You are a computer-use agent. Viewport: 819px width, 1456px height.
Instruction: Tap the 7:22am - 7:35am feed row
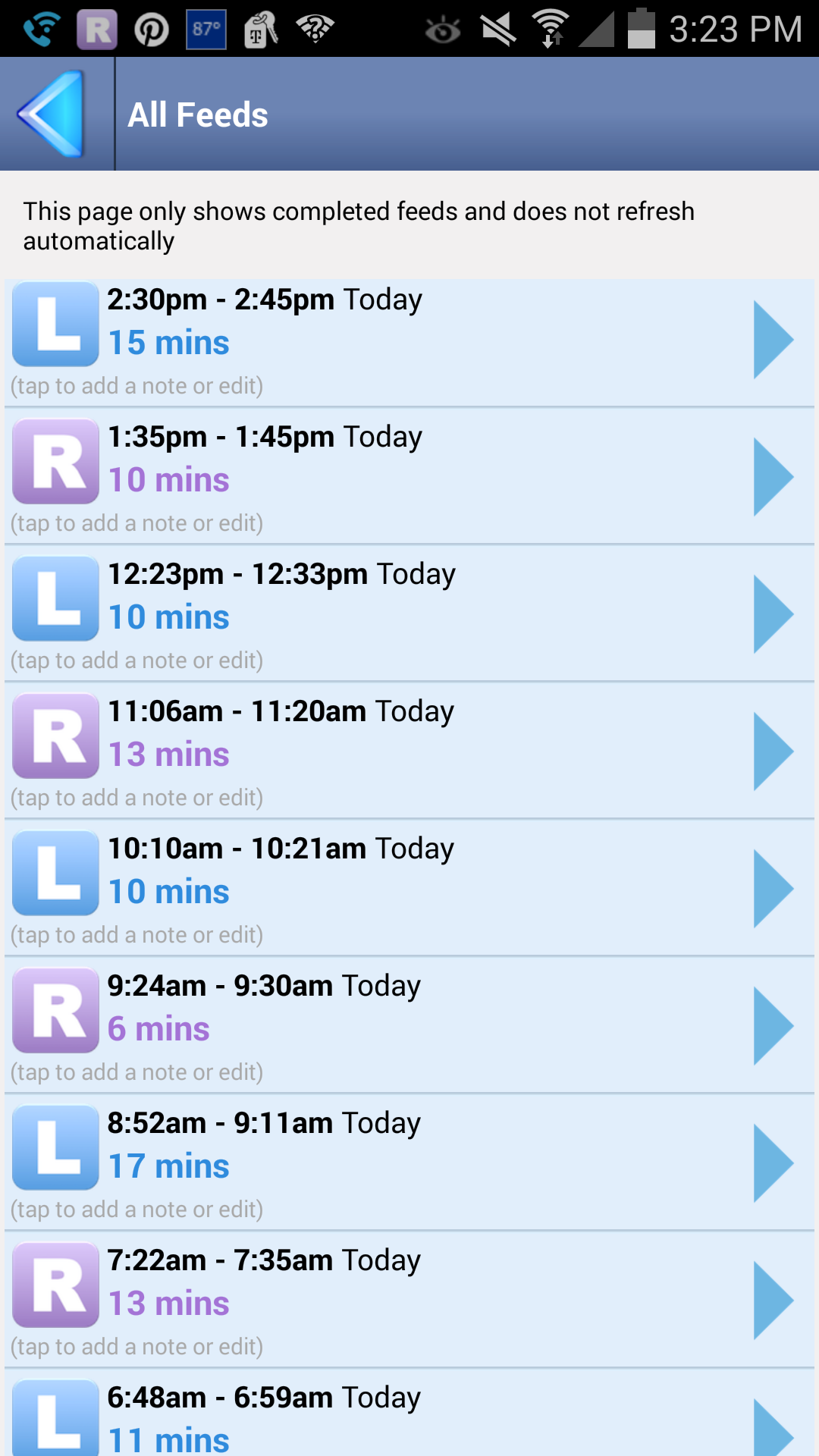tap(409, 1301)
